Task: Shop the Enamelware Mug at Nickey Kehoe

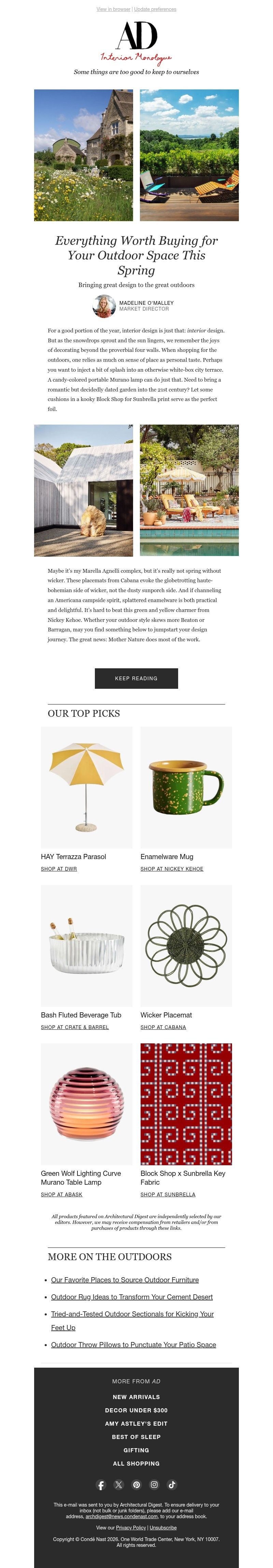Action: click(171, 869)
